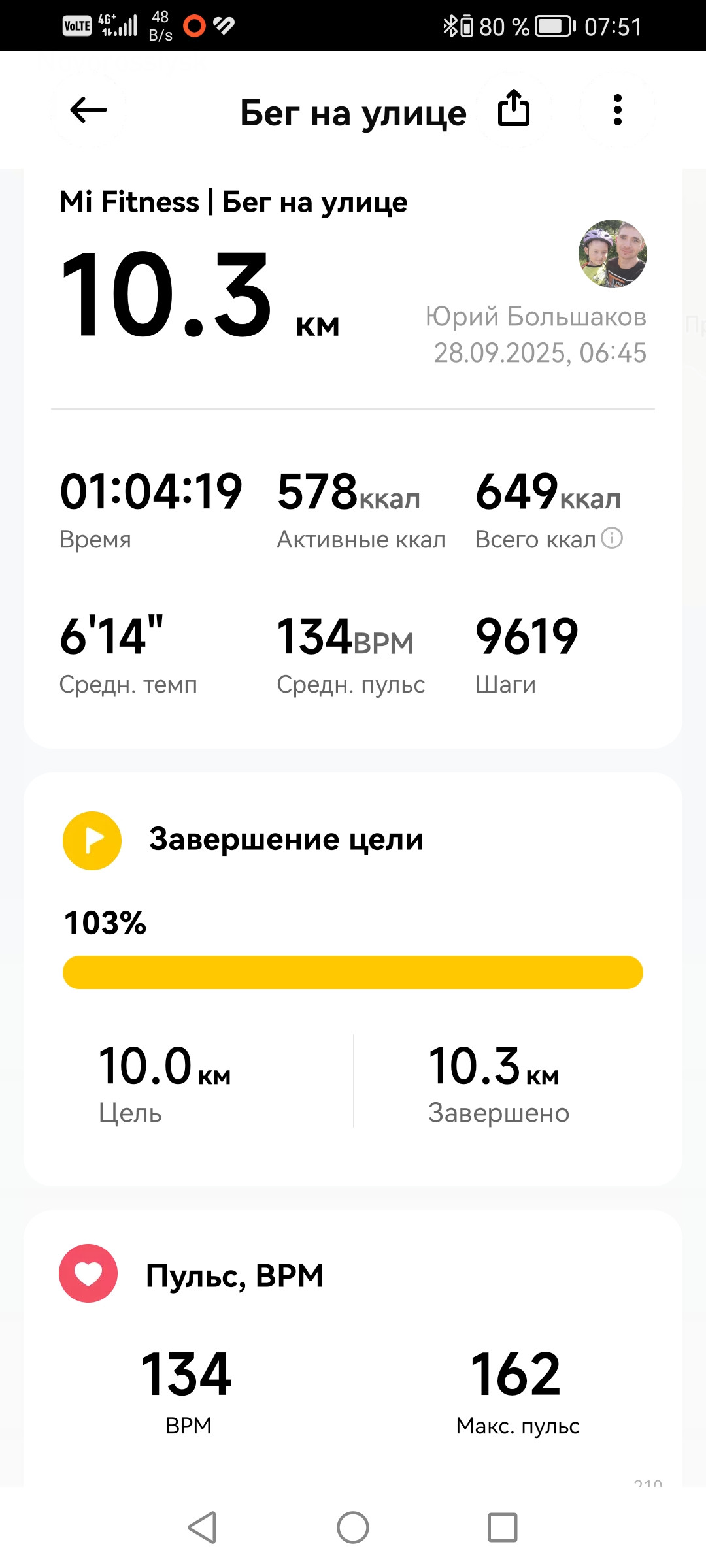The width and height of the screenshot is (706, 1568).
Task: Open recent apps from the navigation bar
Action: 503,1527
